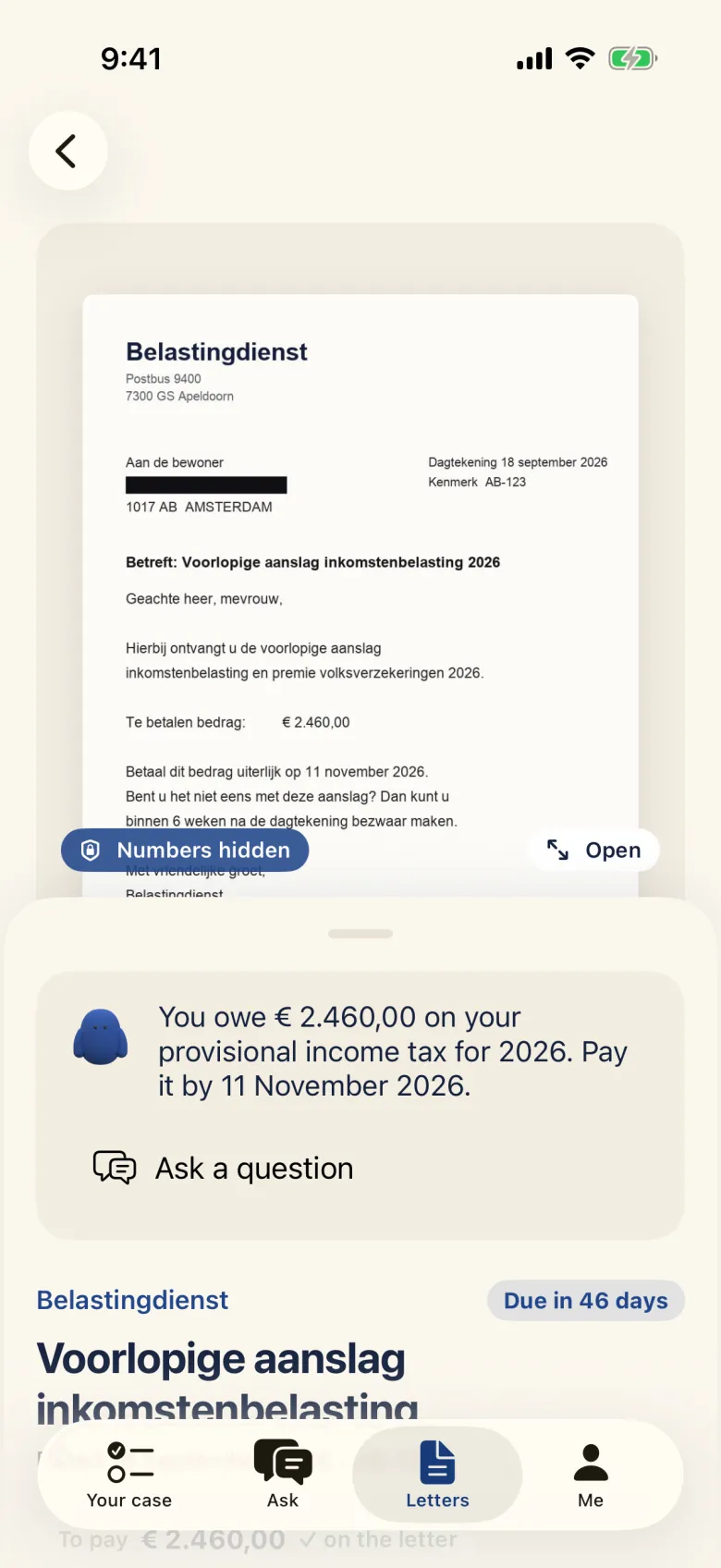
Task: Select the Letters tab
Action: [437, 1475]
